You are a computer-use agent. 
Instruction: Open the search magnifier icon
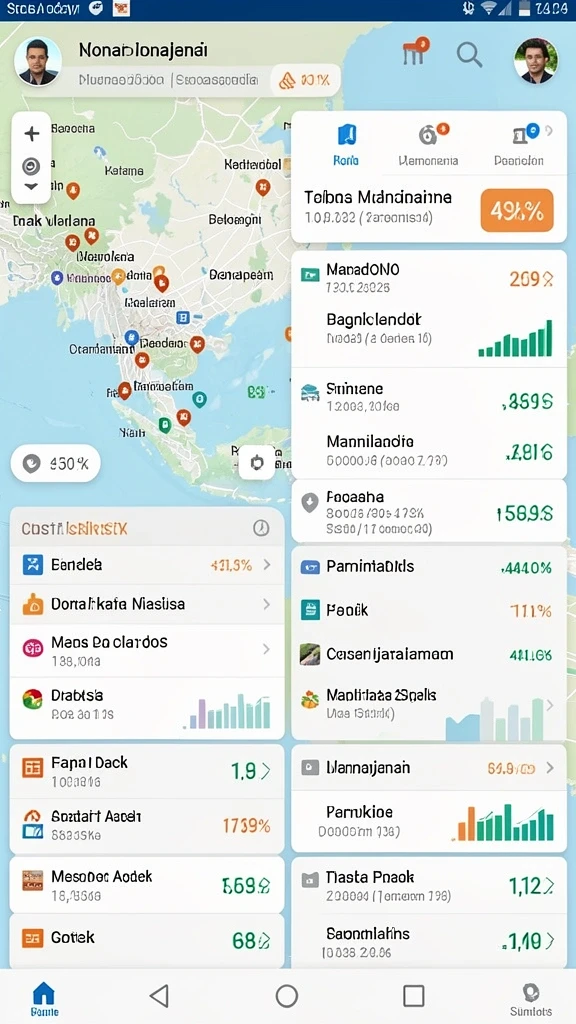click(469, 54)
